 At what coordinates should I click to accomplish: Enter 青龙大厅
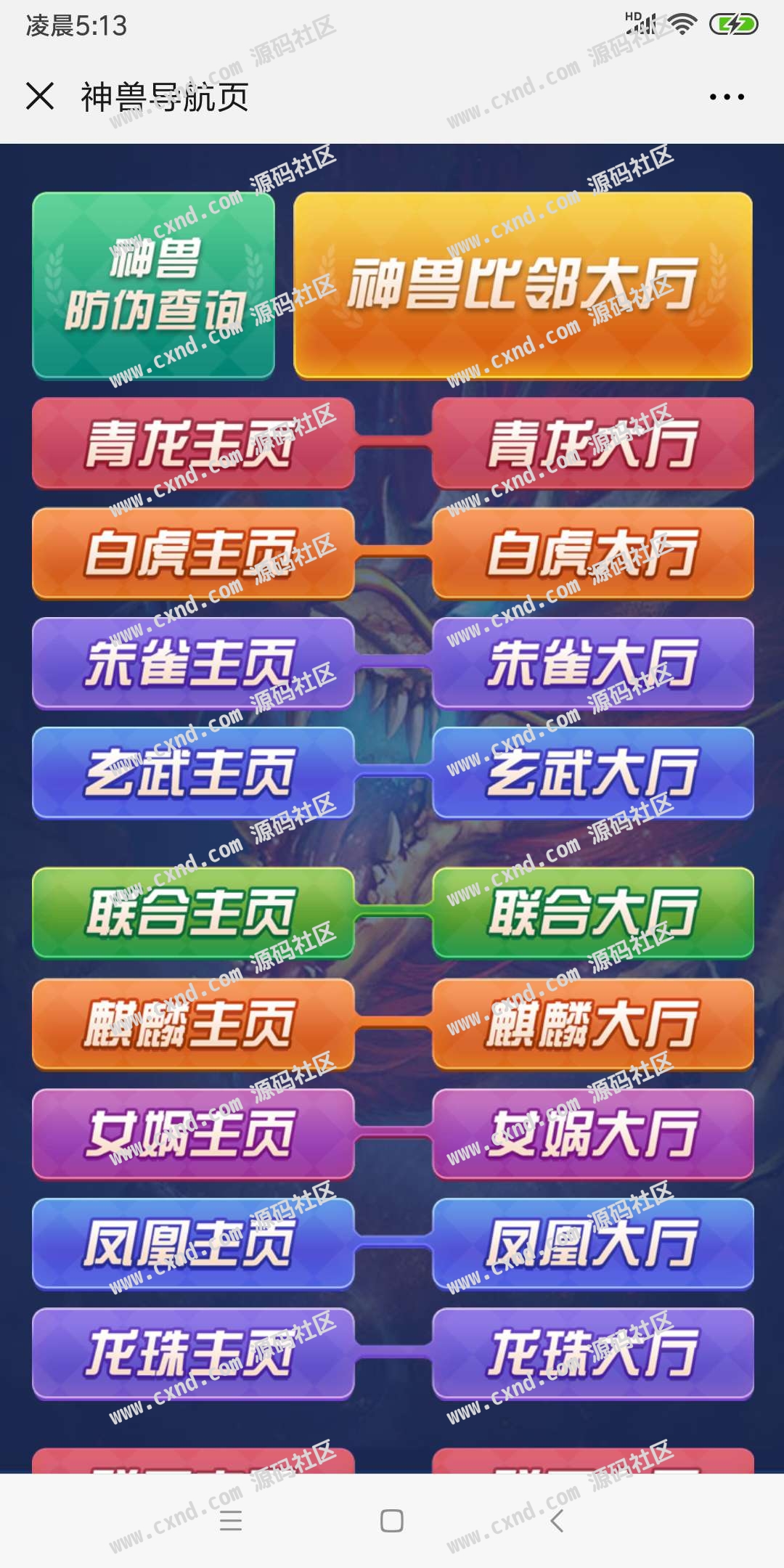(592, 443)
